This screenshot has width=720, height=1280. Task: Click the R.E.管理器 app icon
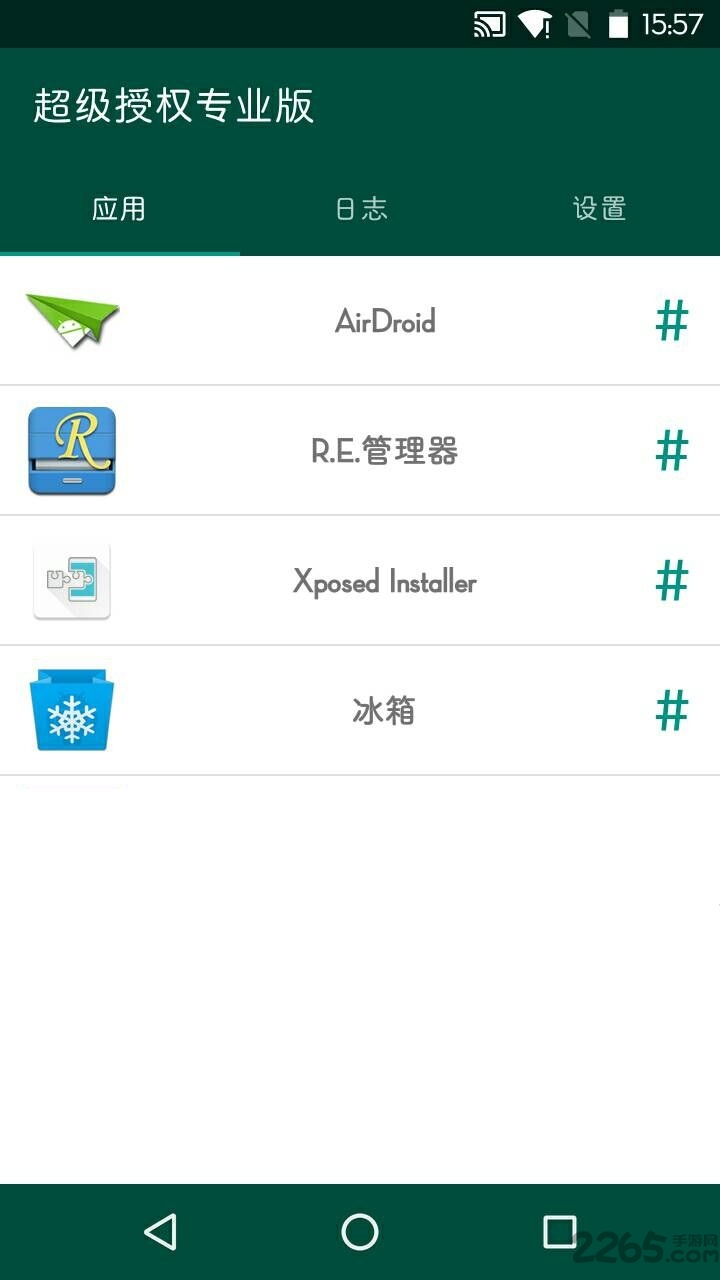71,451
